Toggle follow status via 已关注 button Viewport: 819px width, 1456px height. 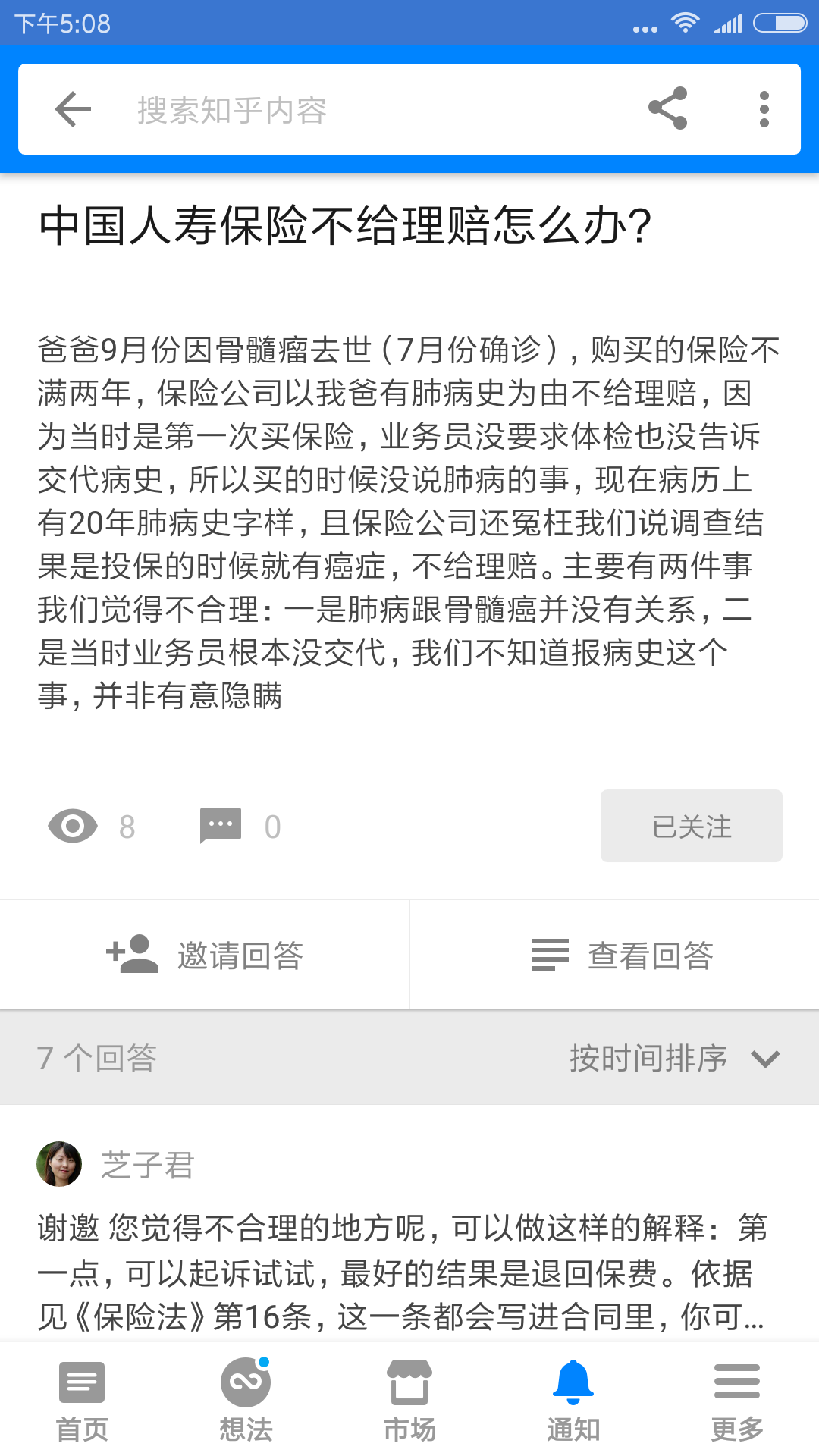click(x=691, y=826)
